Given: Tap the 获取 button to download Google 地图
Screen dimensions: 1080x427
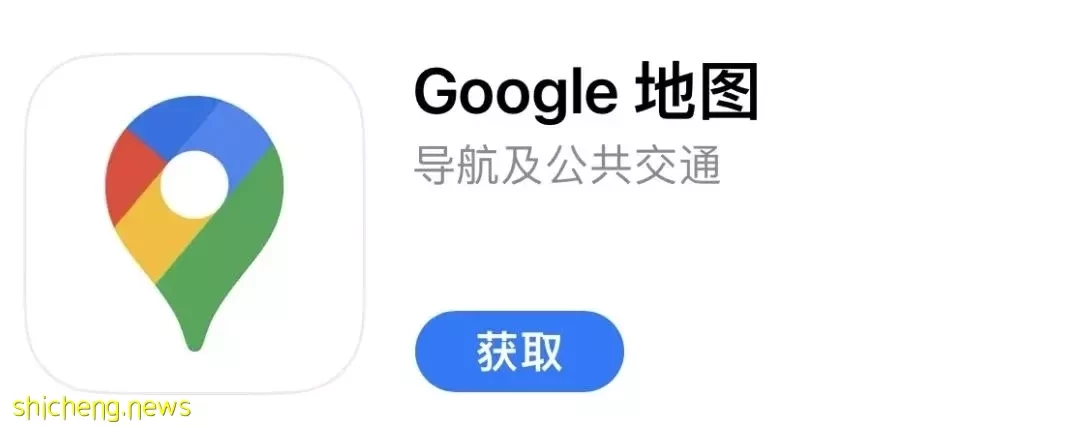Looking at the screenshot, I should tap(519, 352).
